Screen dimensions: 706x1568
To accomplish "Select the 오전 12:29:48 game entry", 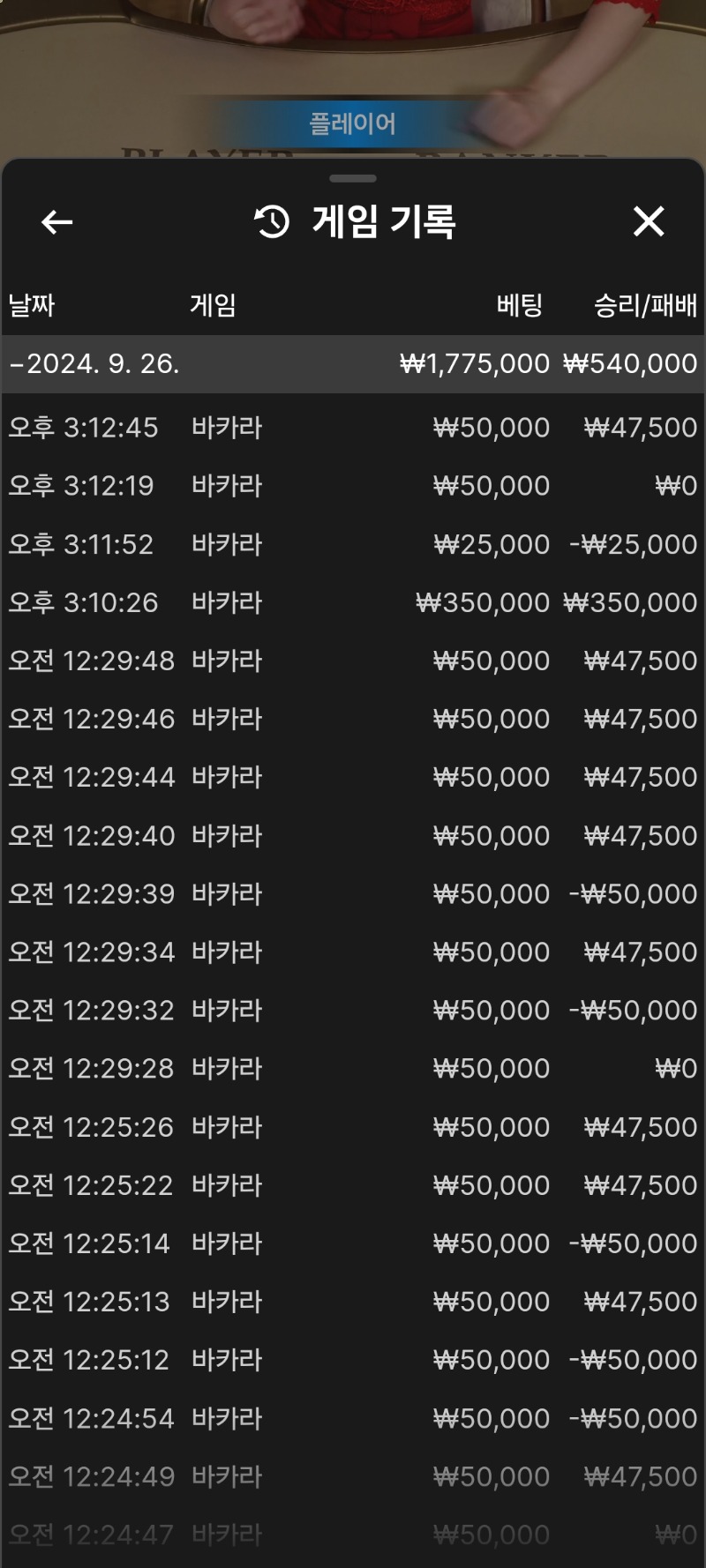I will click(x=353, y=661).
